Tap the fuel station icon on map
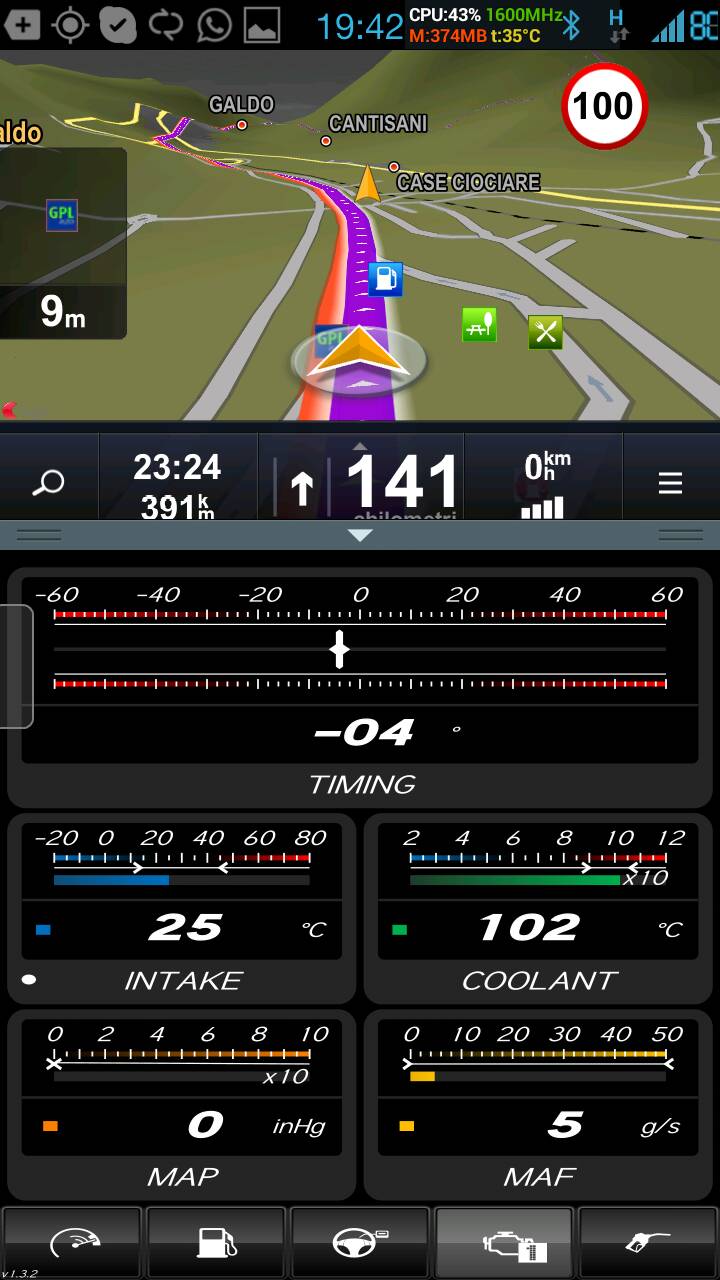Screen dimensions: 720x1280 [385, 279]
